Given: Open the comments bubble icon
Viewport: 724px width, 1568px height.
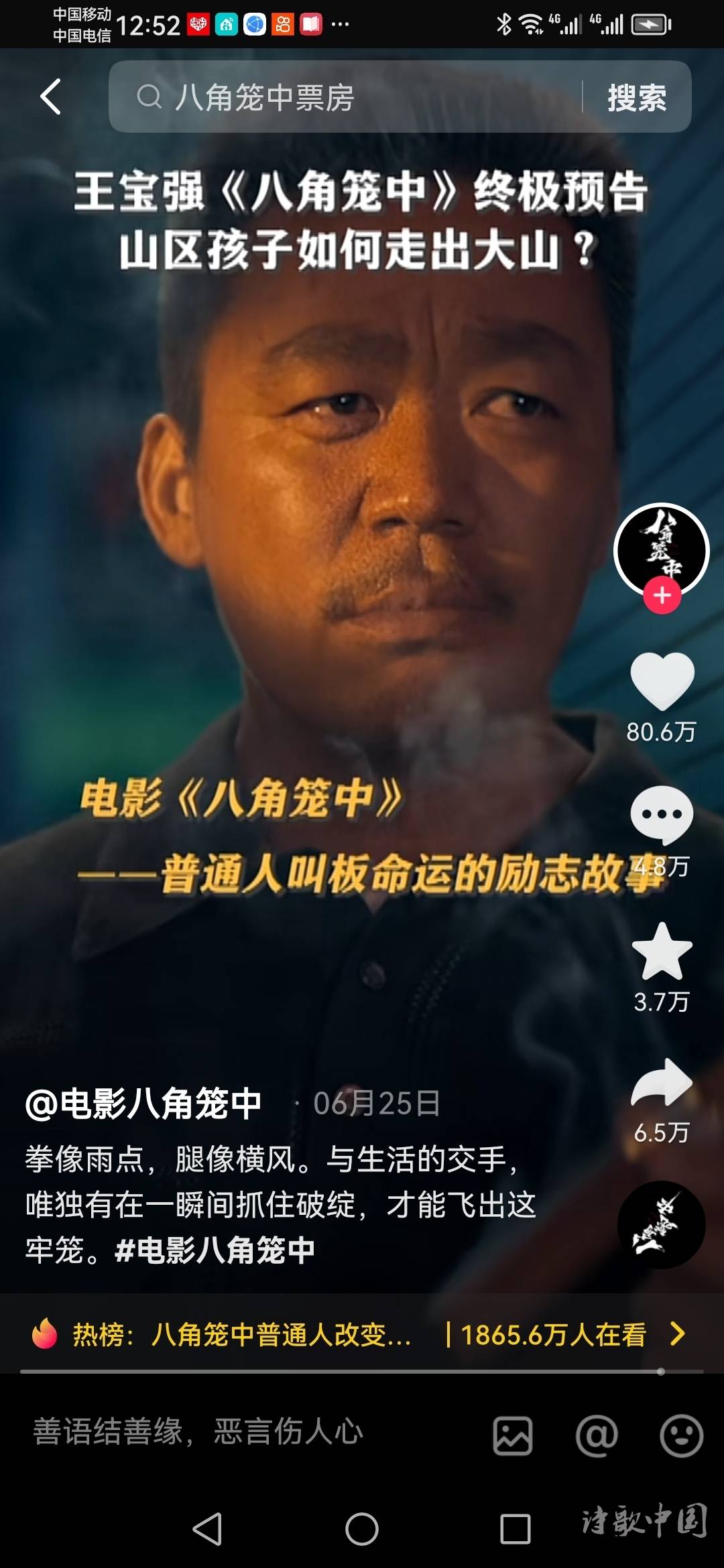Looking at the screenshot, I should tap(662, 815).
